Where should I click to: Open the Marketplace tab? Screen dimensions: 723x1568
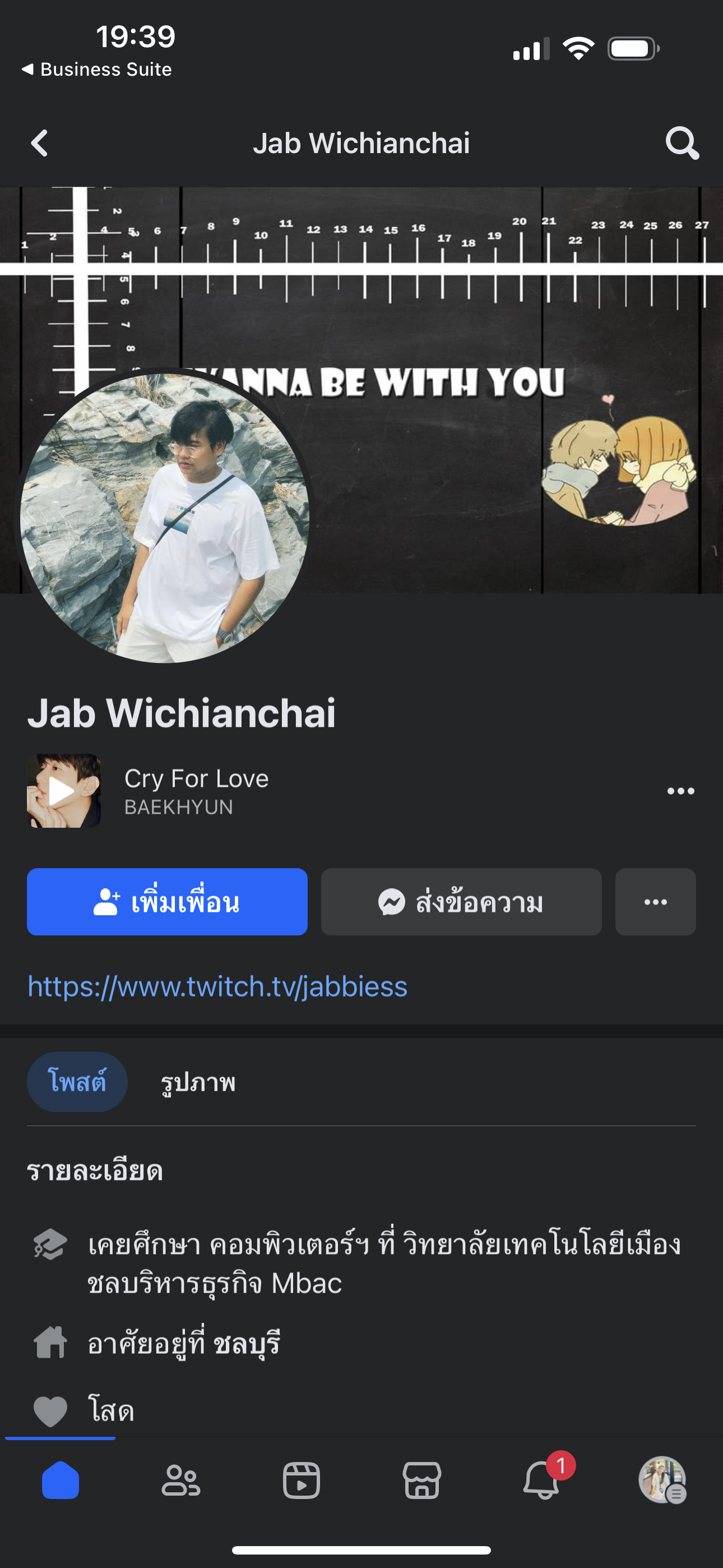point(421,1480)
